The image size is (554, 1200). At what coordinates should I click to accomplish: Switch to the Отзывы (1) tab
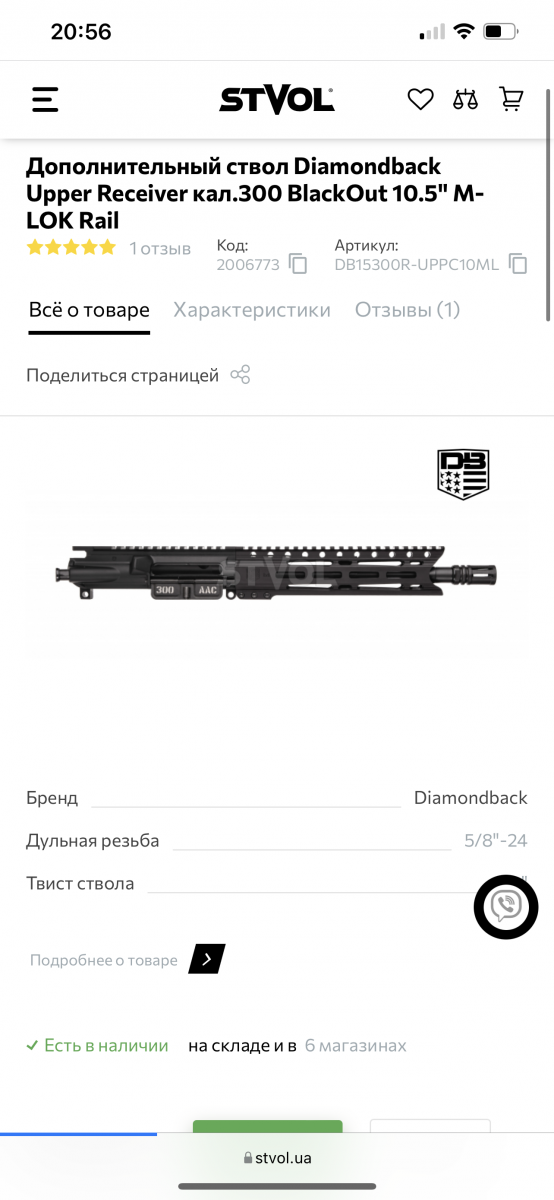407,310
